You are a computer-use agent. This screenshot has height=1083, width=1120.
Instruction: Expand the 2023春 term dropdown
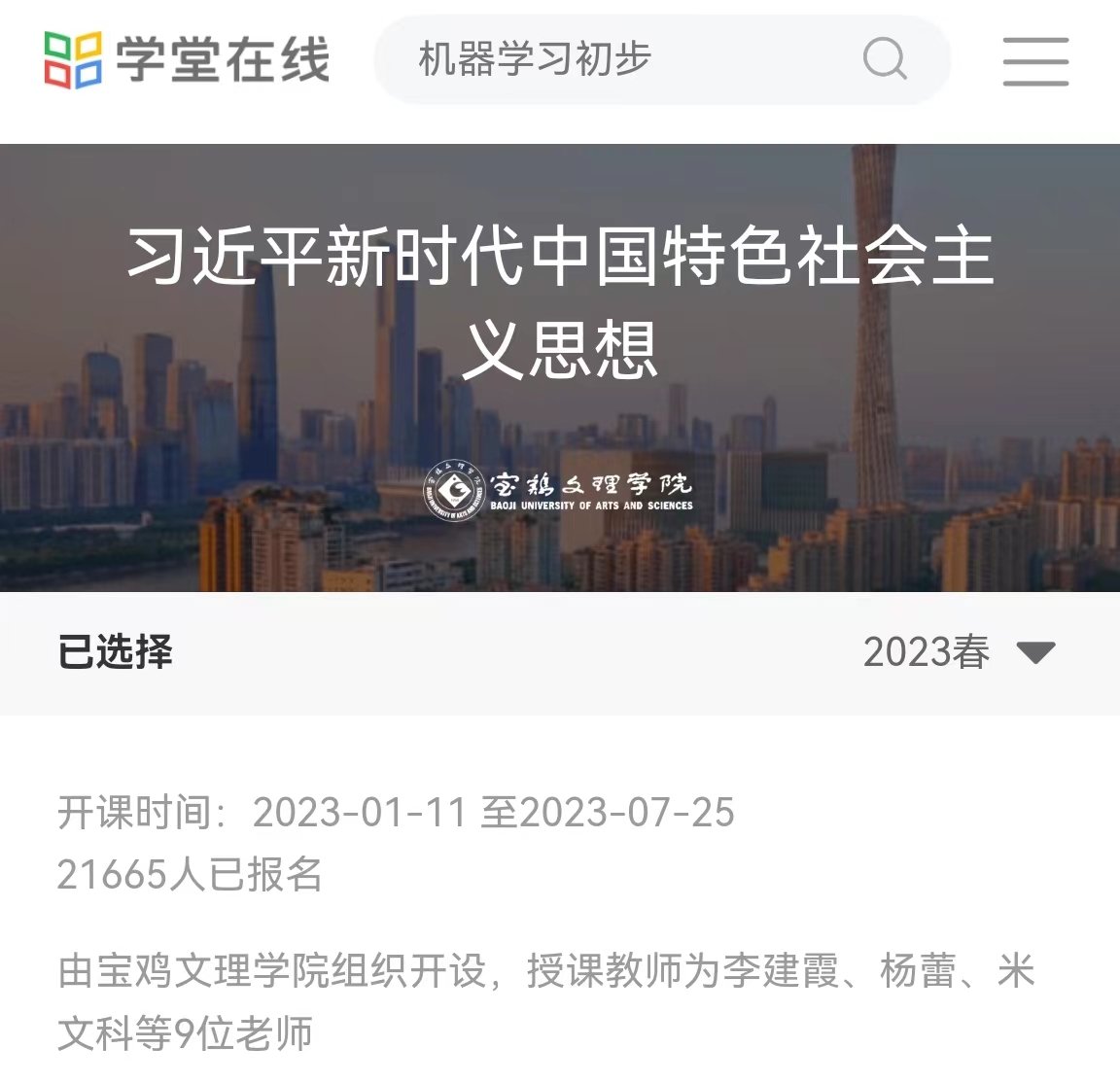click(959, 651)
